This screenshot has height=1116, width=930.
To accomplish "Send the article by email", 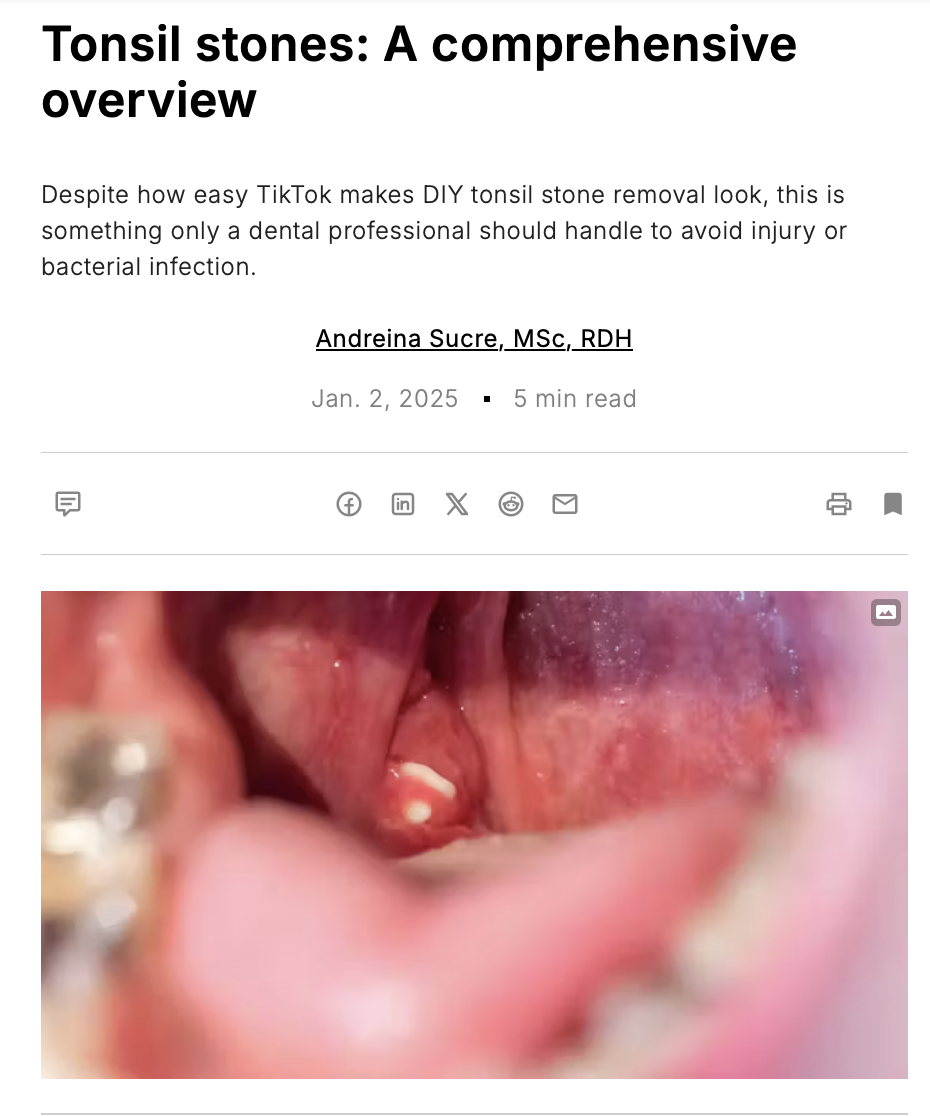I will point(565,504).
